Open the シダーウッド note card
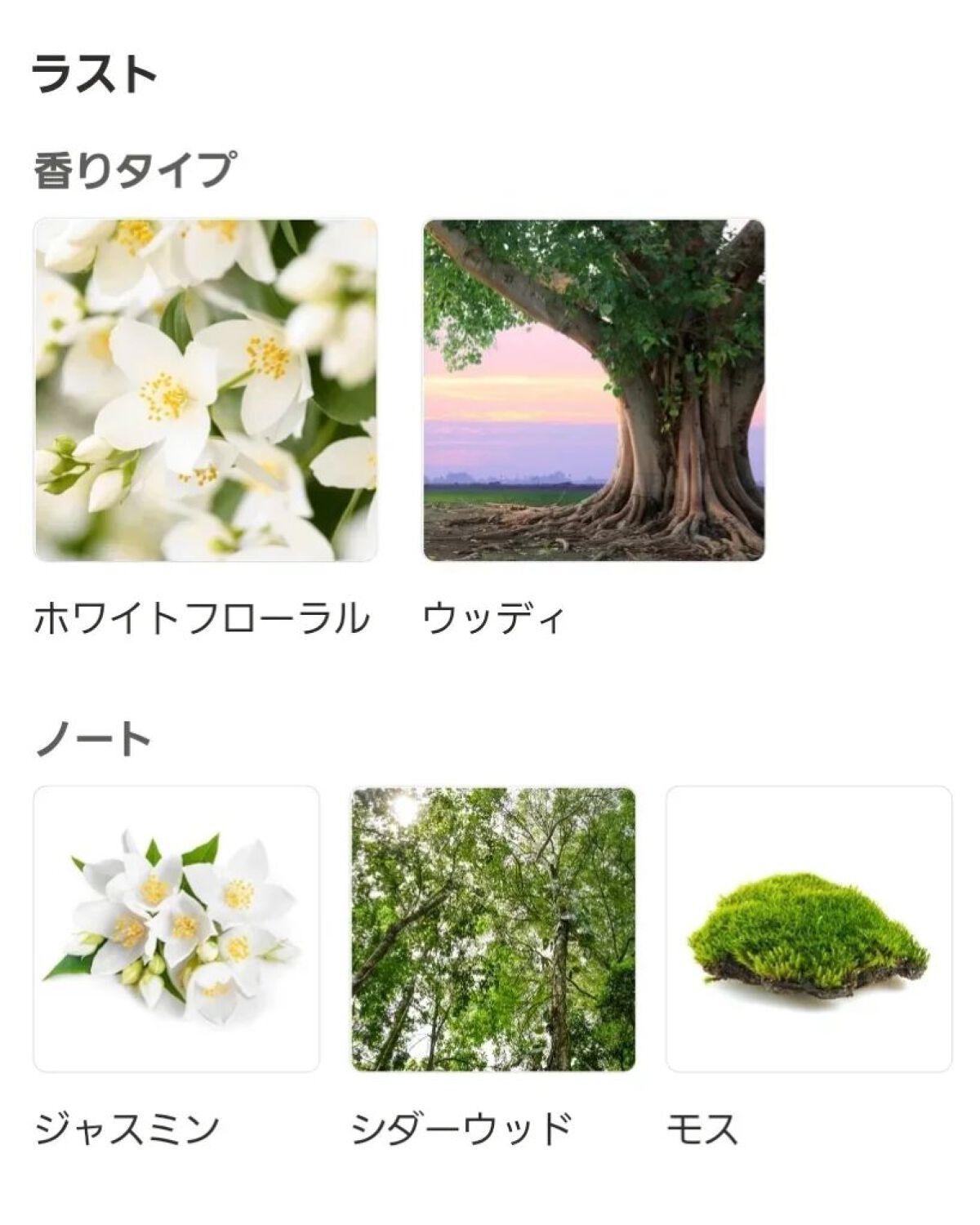This screenshot has width=980, height=1225. (x=492, y=929)
